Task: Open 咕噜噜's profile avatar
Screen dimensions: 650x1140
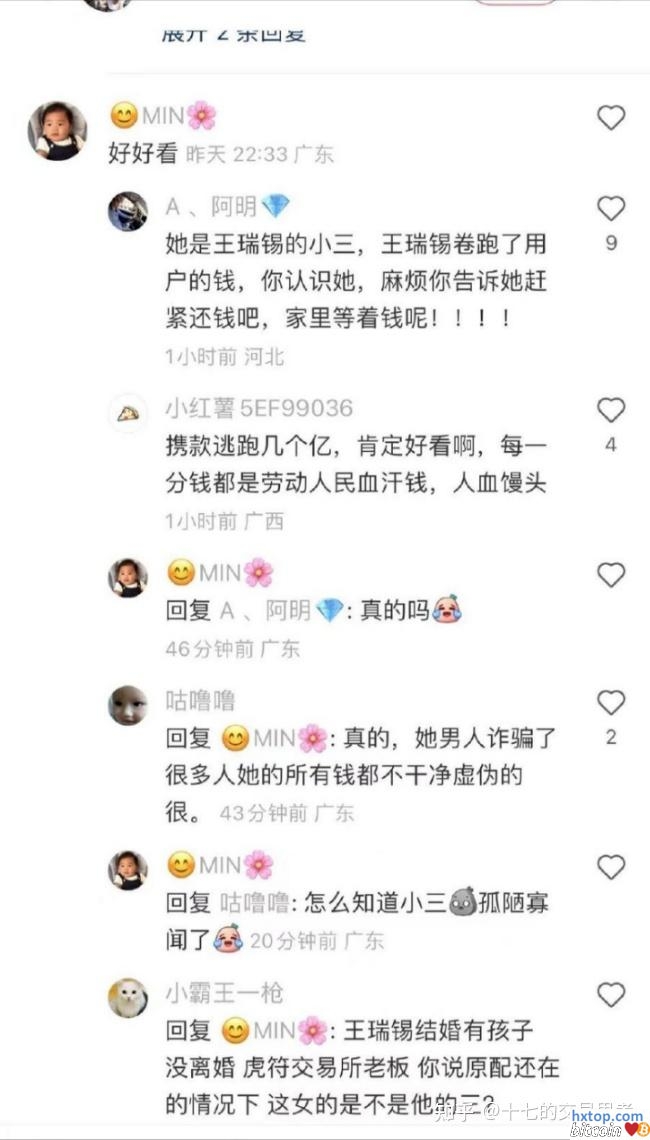Action: point(128,705)
